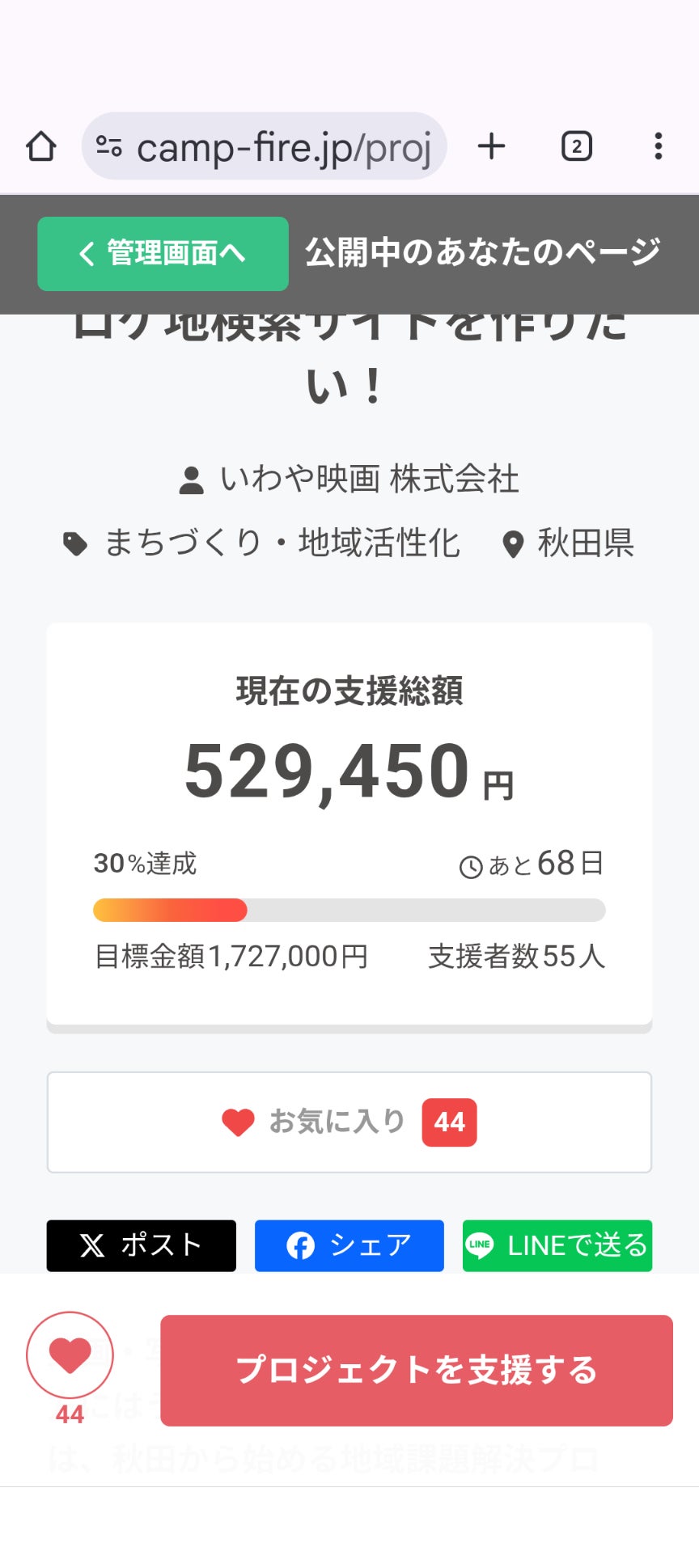Send the project with LINEで送る
699x1568 pixels.
(x=557, y=1245)
